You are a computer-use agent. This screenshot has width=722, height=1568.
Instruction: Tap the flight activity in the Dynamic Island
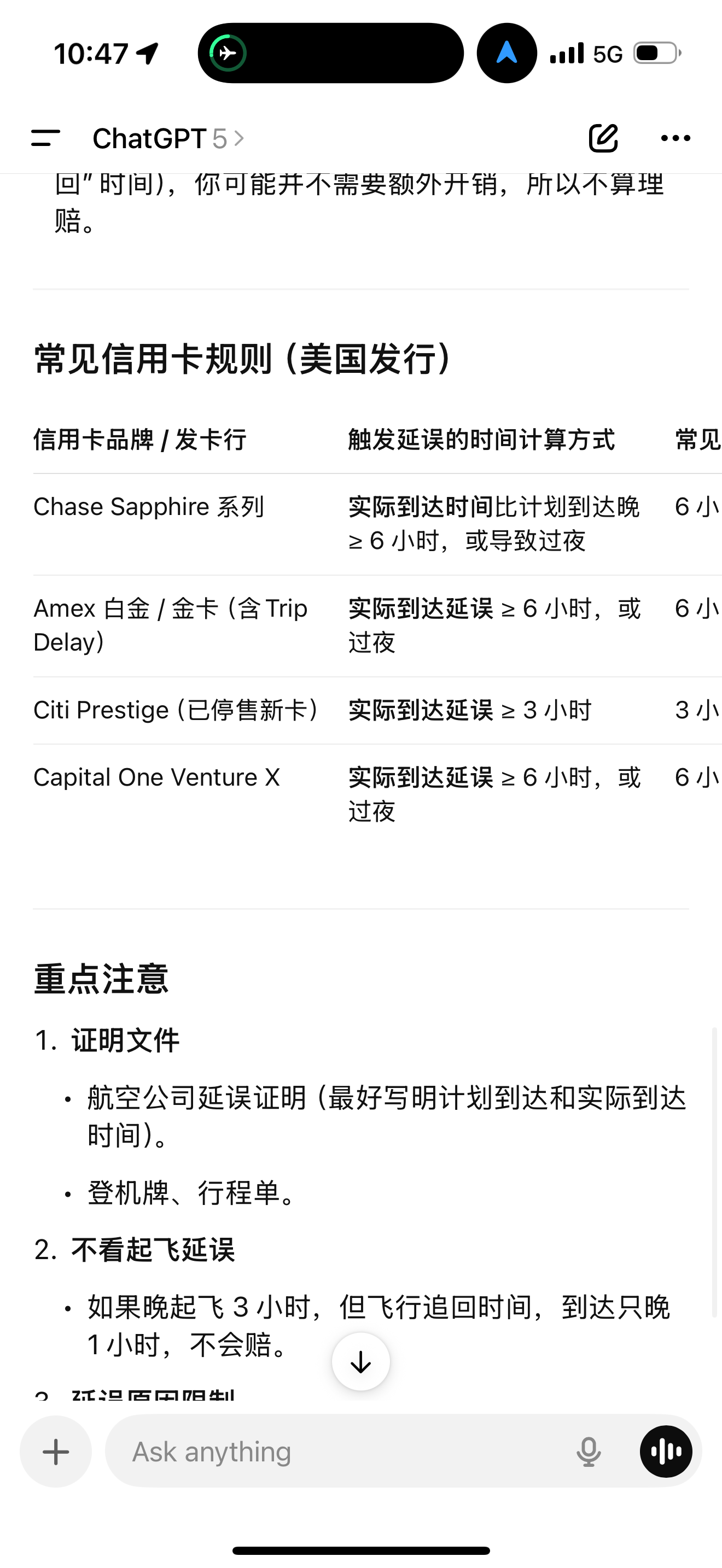click(x=228, y=53)
